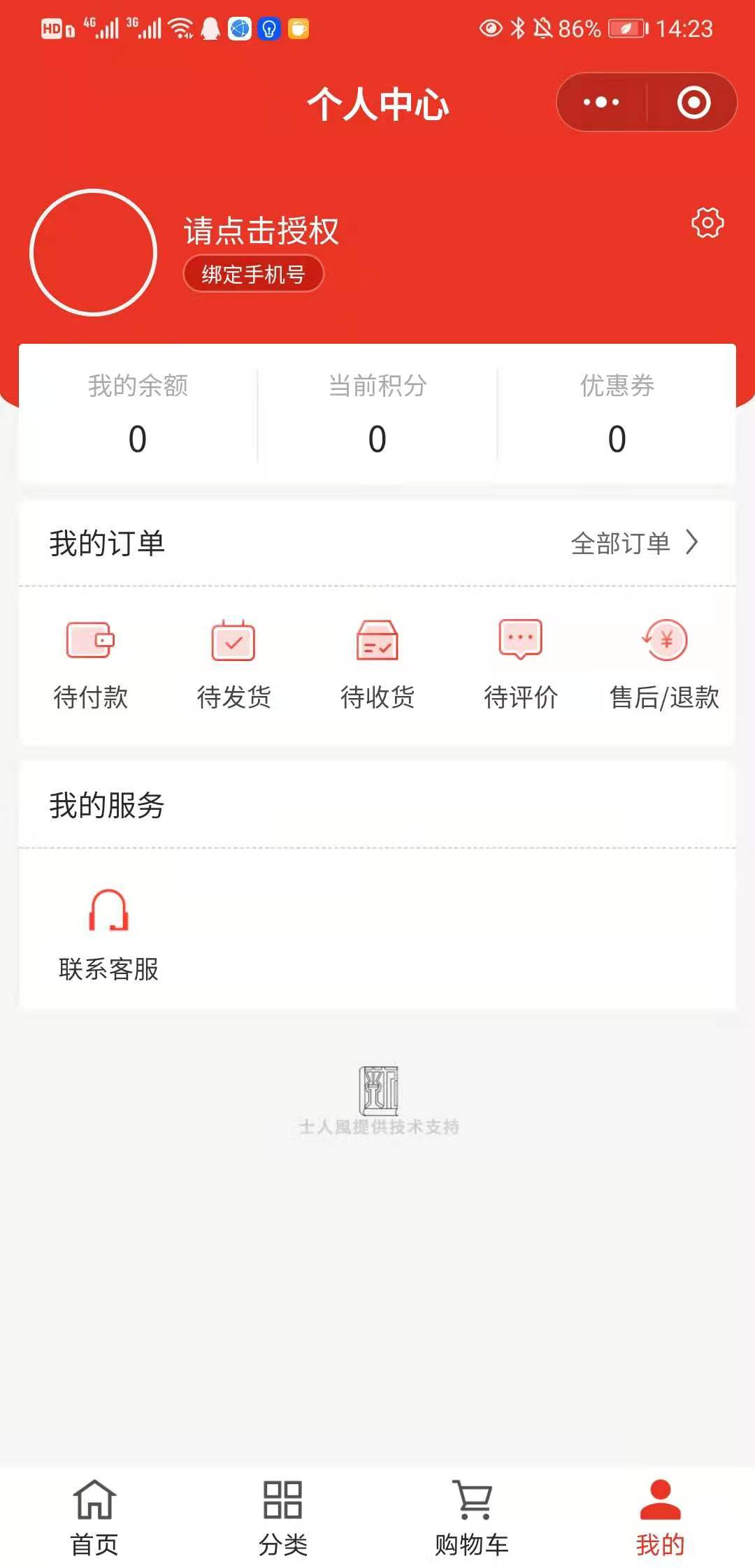Viewport: 755px width, 1568px height.
Task: Switch to the 首页 home tab
Action: [x=94, y=1518]
